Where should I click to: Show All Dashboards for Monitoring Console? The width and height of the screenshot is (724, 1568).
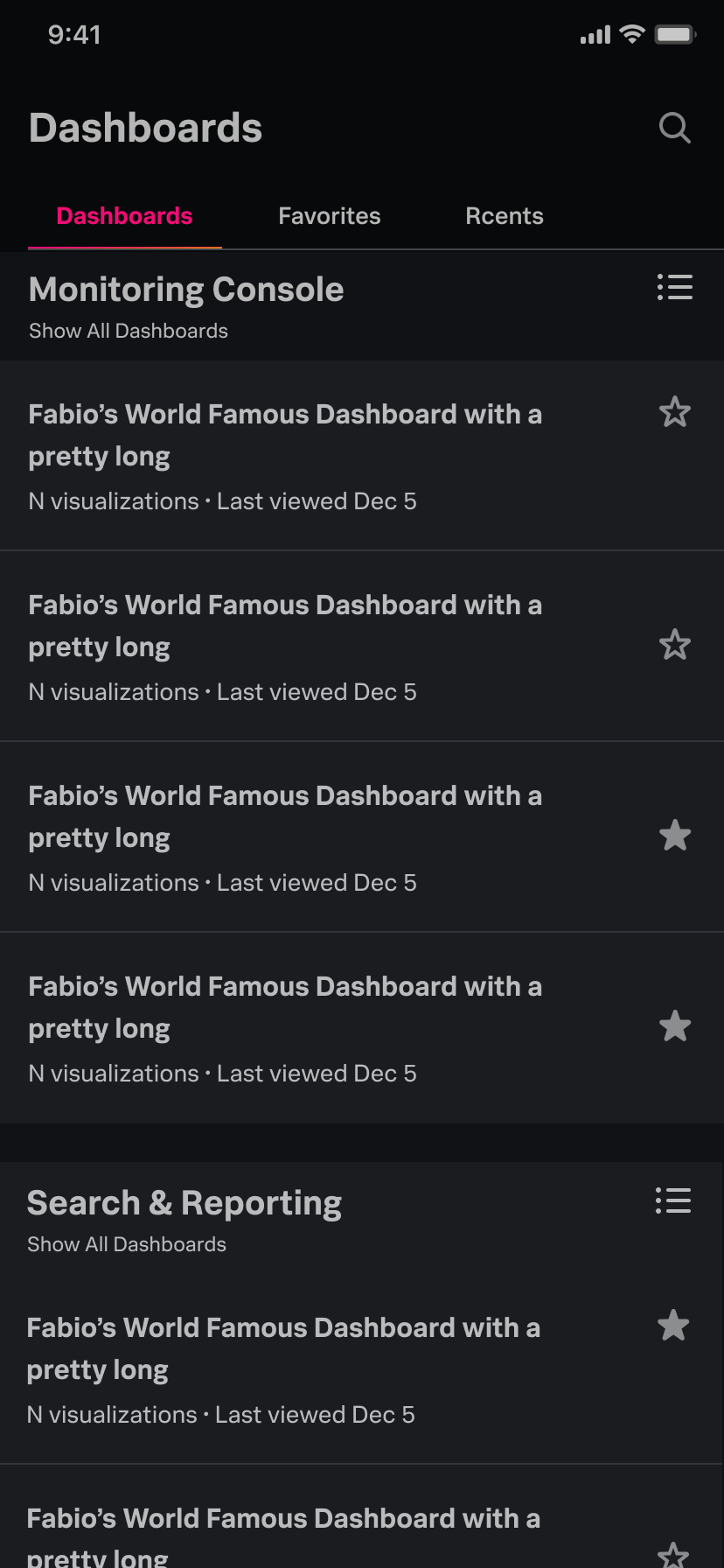pyautogui.click(x=128, y=331)
